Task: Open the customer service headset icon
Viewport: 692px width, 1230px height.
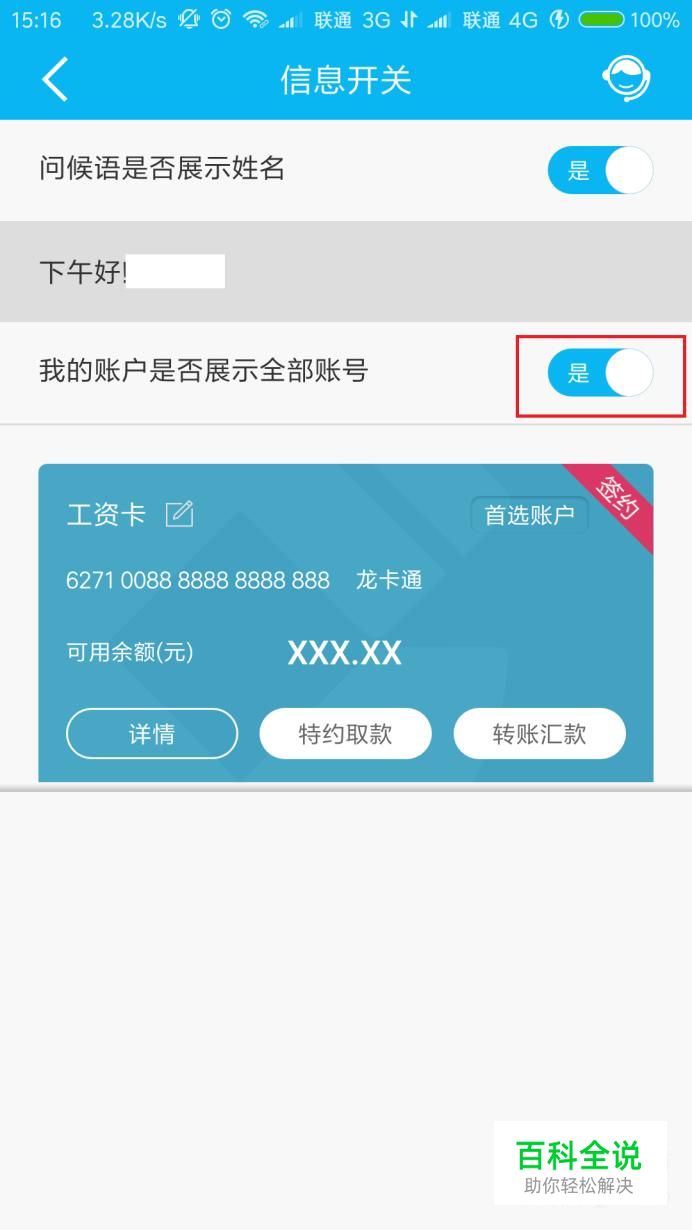Action: (x=627, y=79)
